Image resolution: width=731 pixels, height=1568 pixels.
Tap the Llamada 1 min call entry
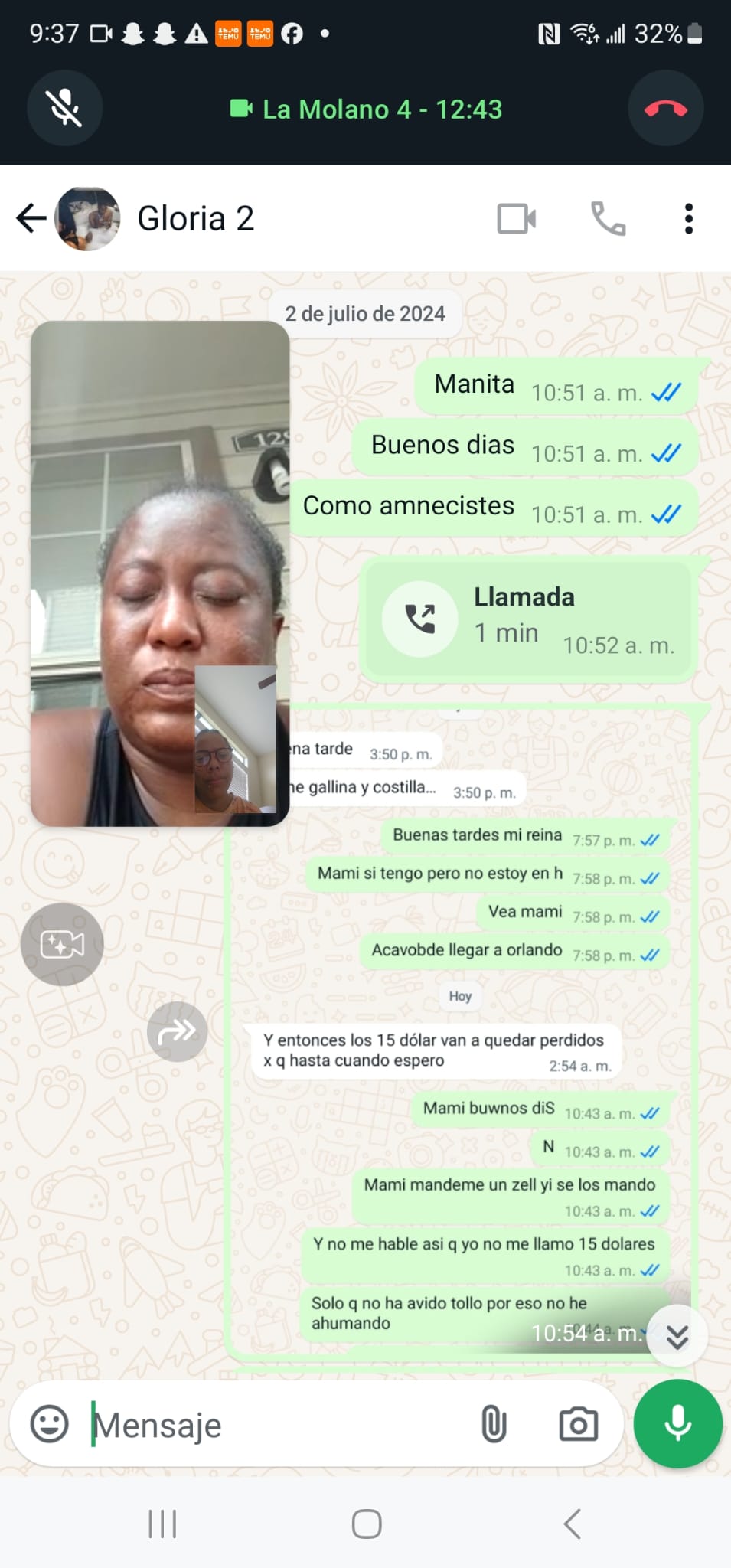pyautogui.click(x=528, y=619)
